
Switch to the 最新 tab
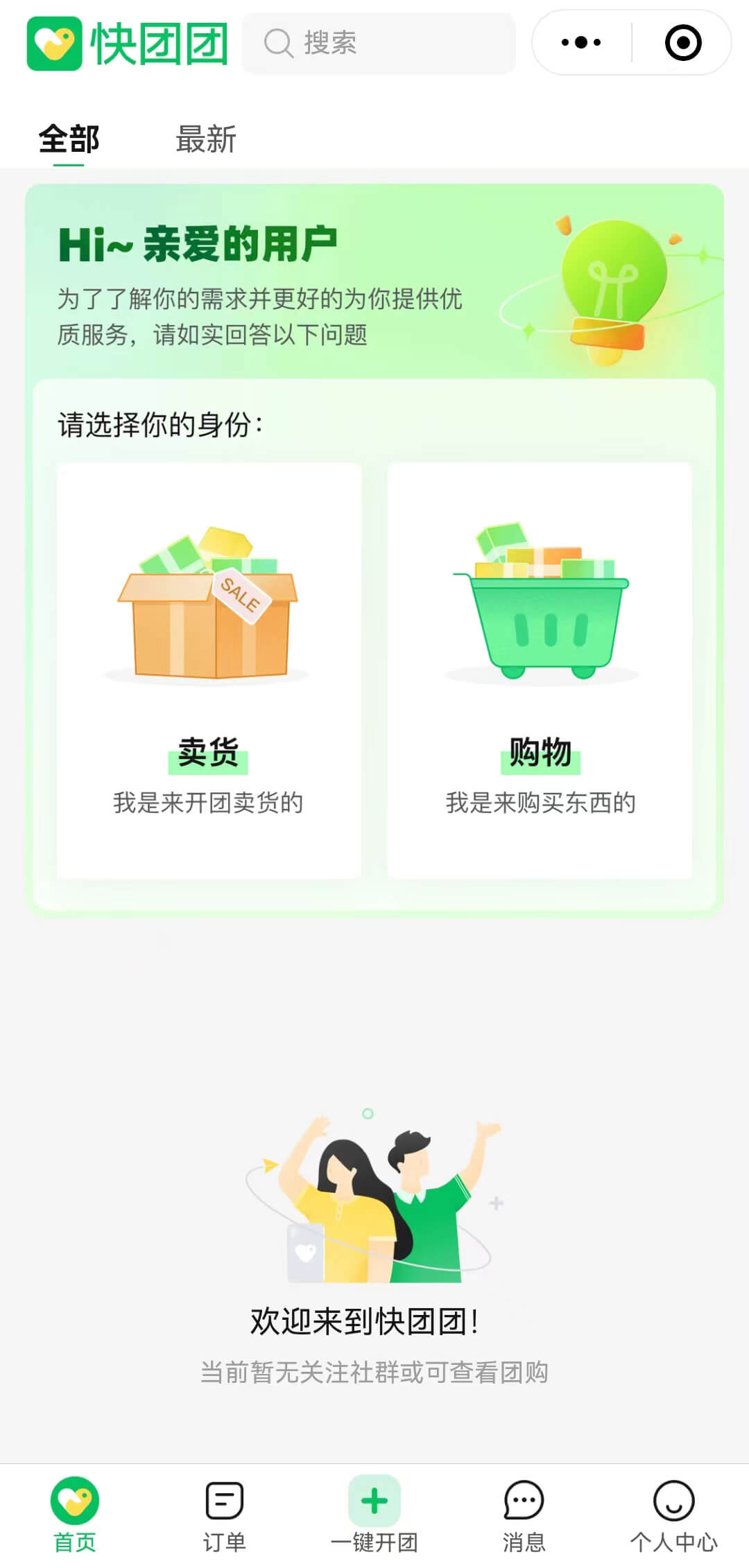(206, 139)
